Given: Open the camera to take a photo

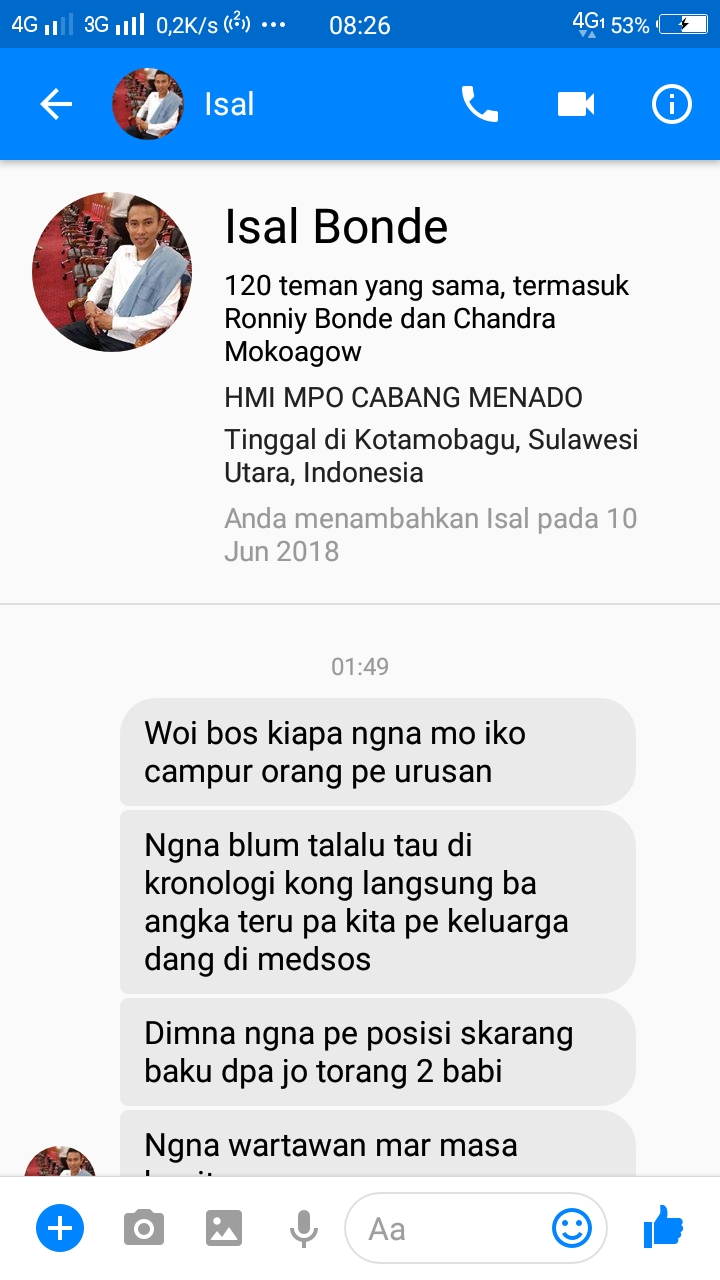Looking at the screenshot, I should pos(144,1227).
